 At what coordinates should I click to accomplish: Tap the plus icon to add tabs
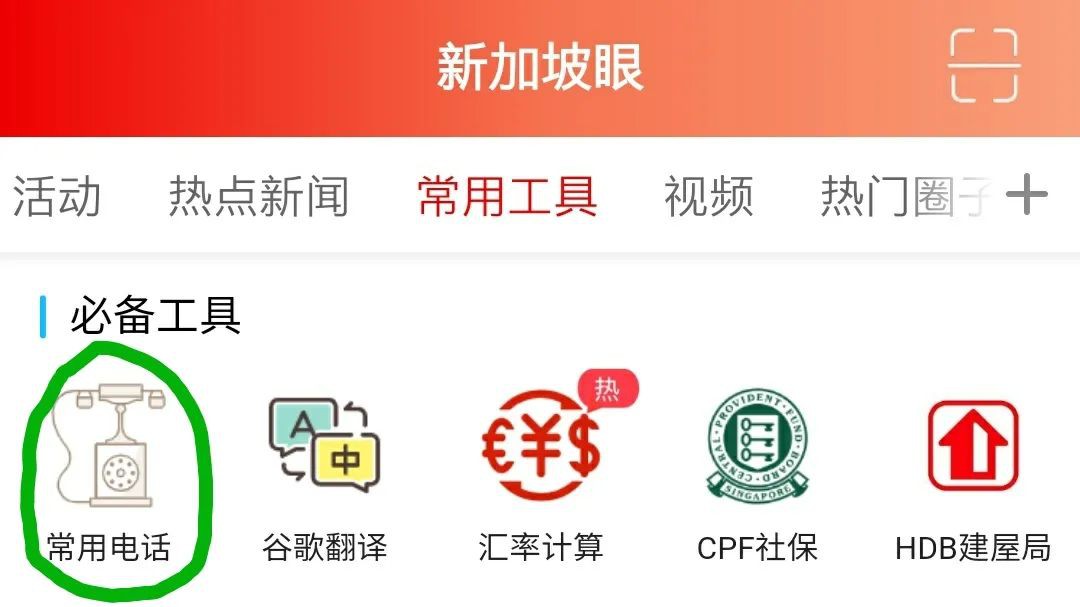1026,195
